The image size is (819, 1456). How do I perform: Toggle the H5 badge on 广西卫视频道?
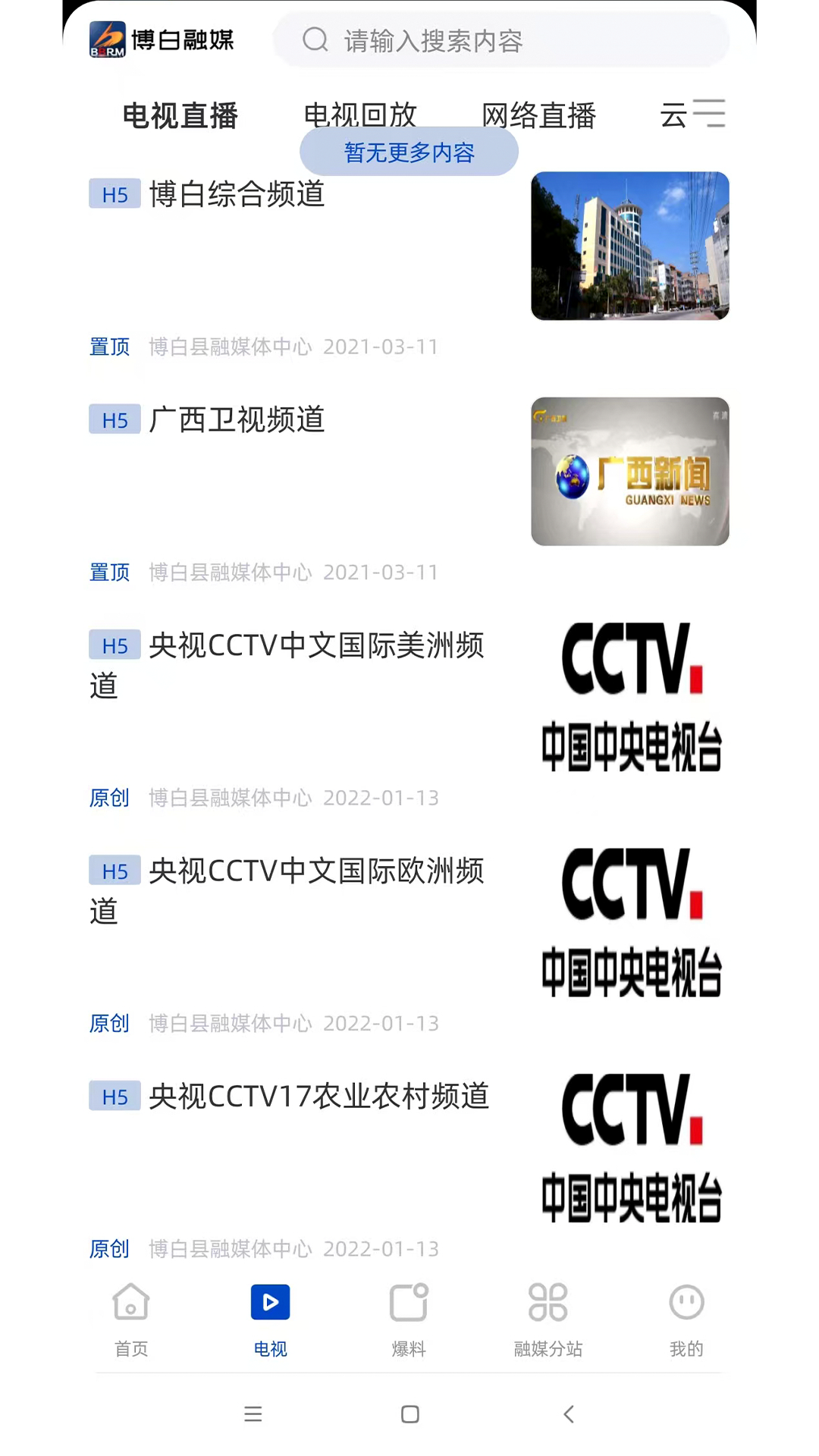pos(115,420)
